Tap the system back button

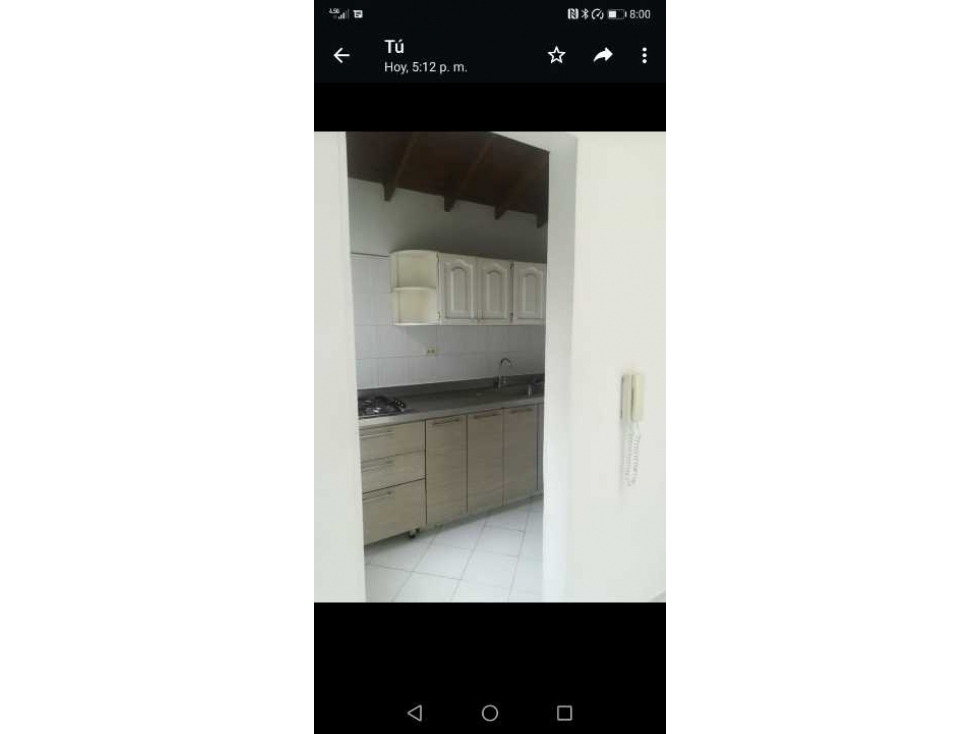tap(415, 713)
